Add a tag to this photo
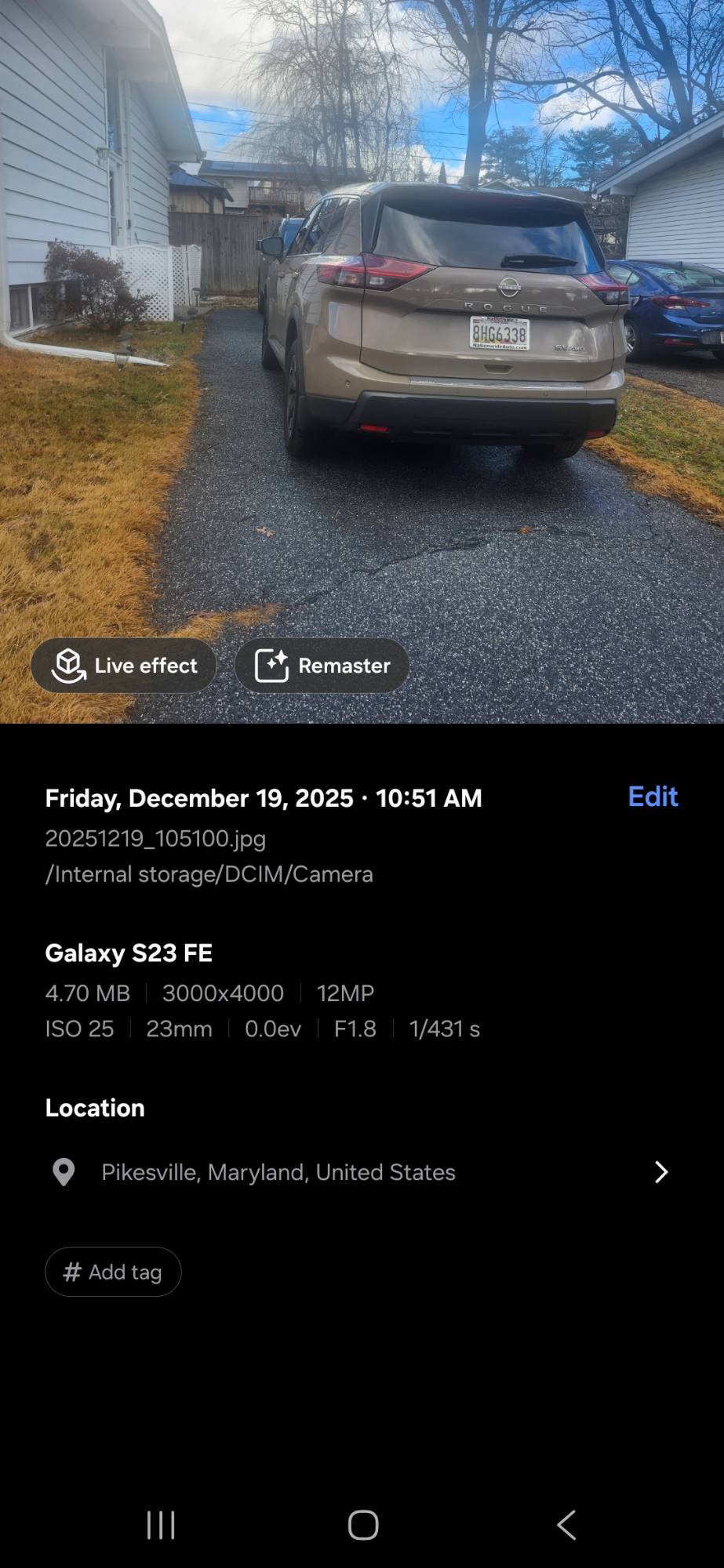This screenshot has height=1568, width=724. tap(113, 1272)
